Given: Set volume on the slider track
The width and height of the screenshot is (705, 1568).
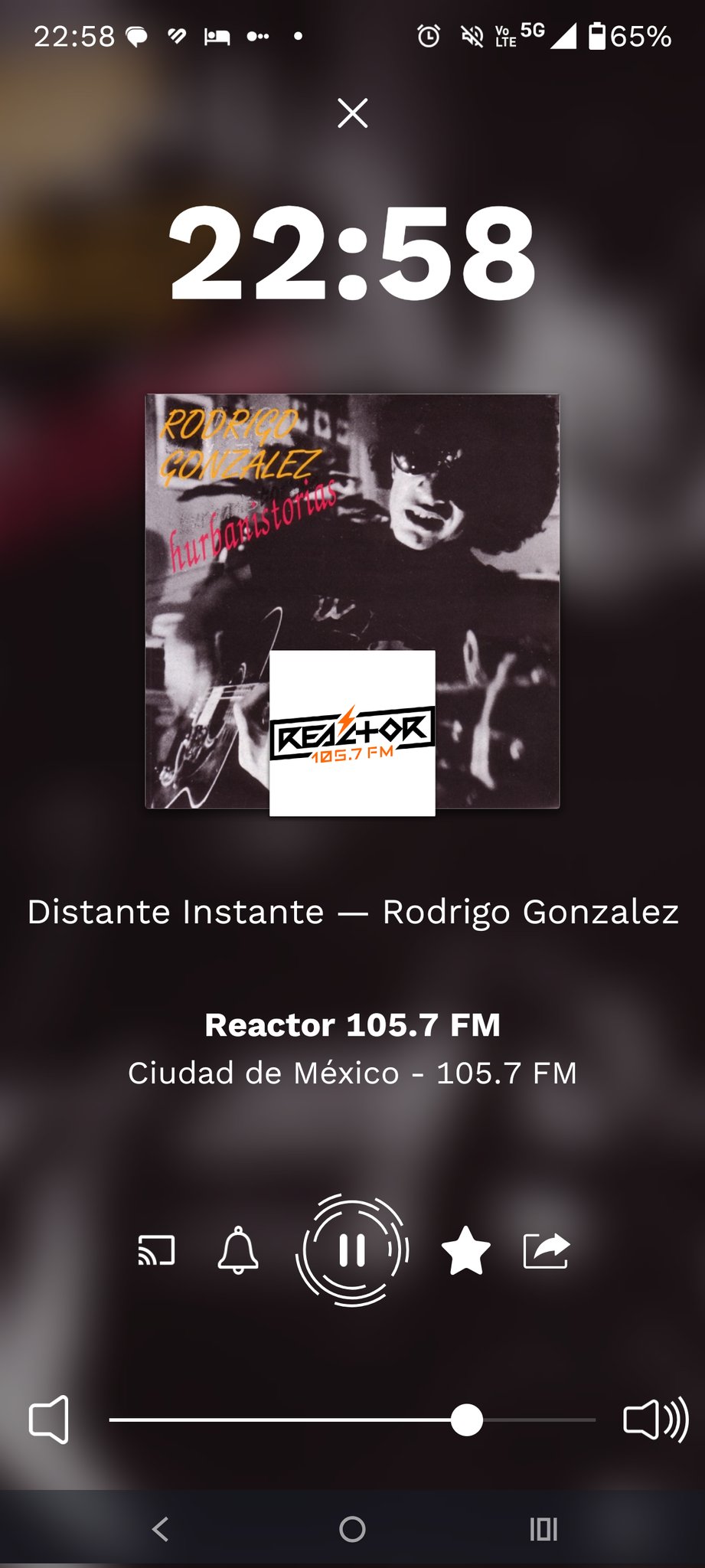Looking at the screenshot, I should [x=352, y=1419].
